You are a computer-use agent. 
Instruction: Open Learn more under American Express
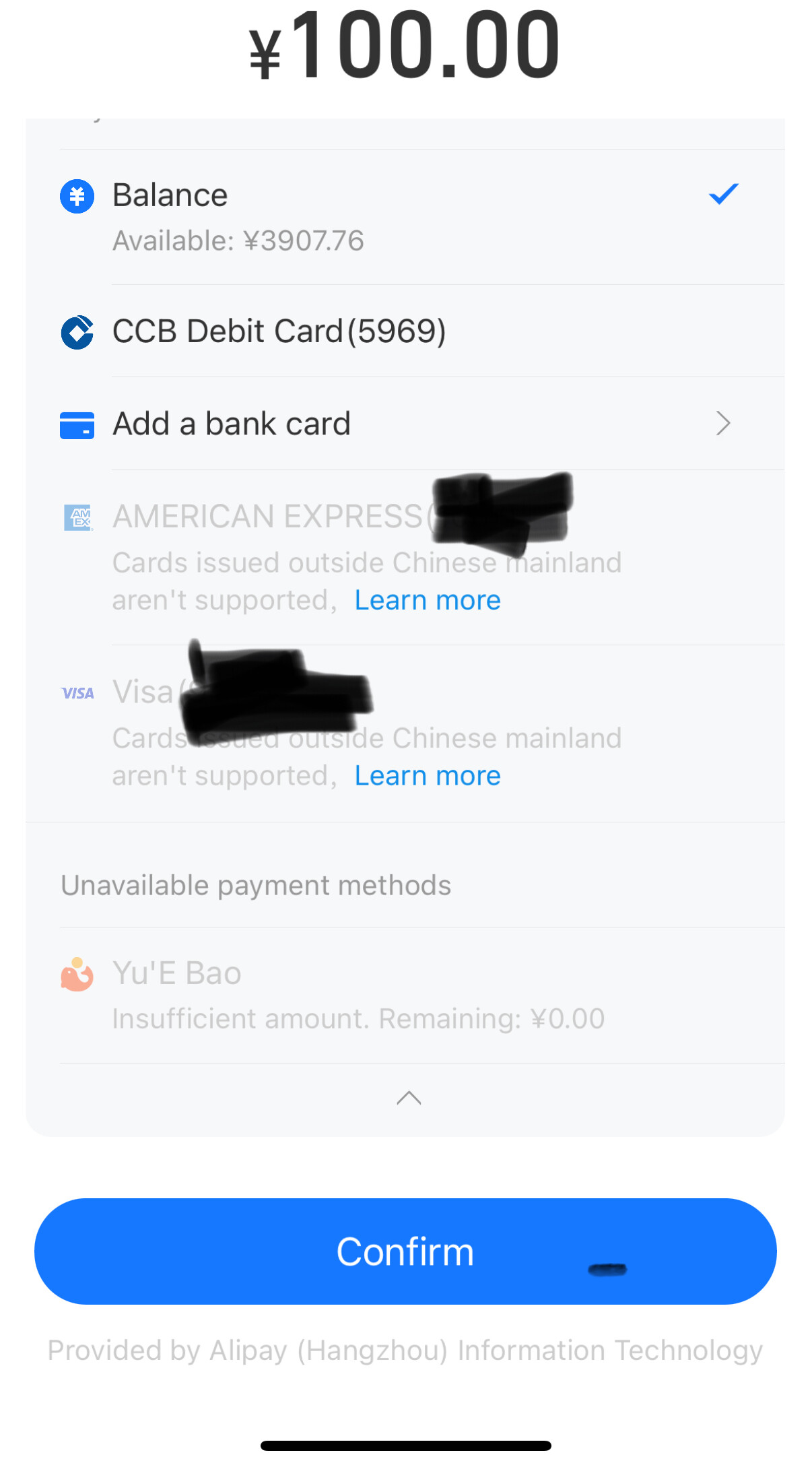tap(428, 600)
